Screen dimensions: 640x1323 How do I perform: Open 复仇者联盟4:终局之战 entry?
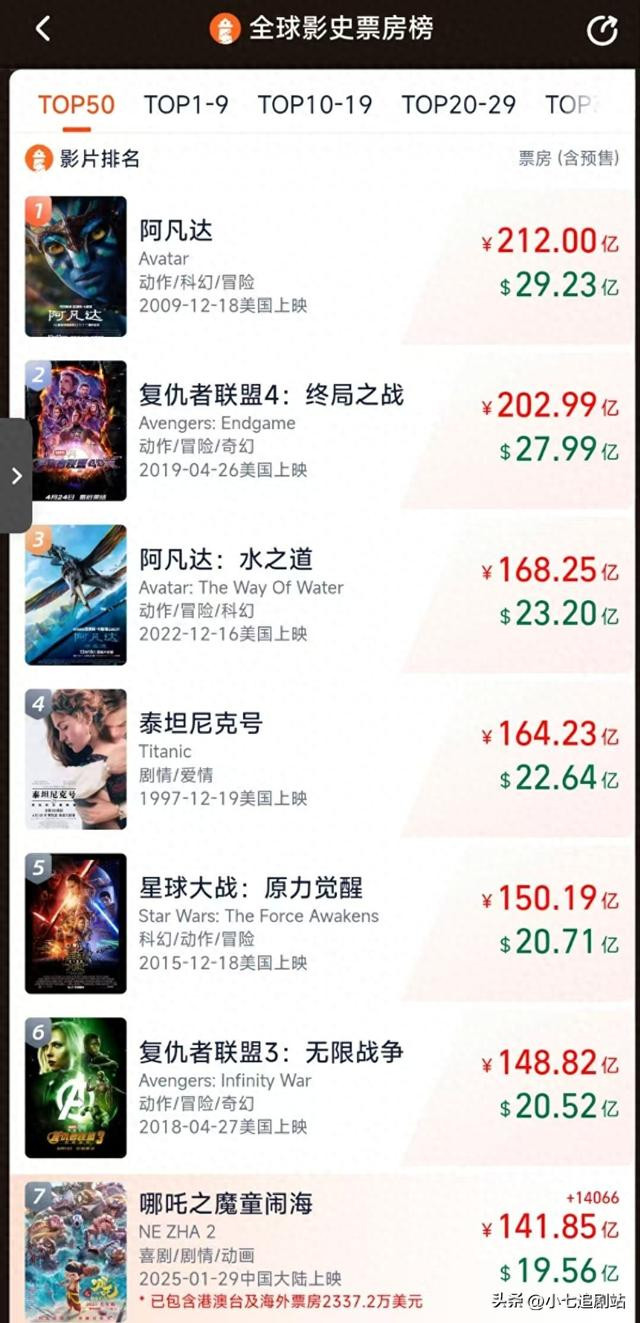pos(321,431)
